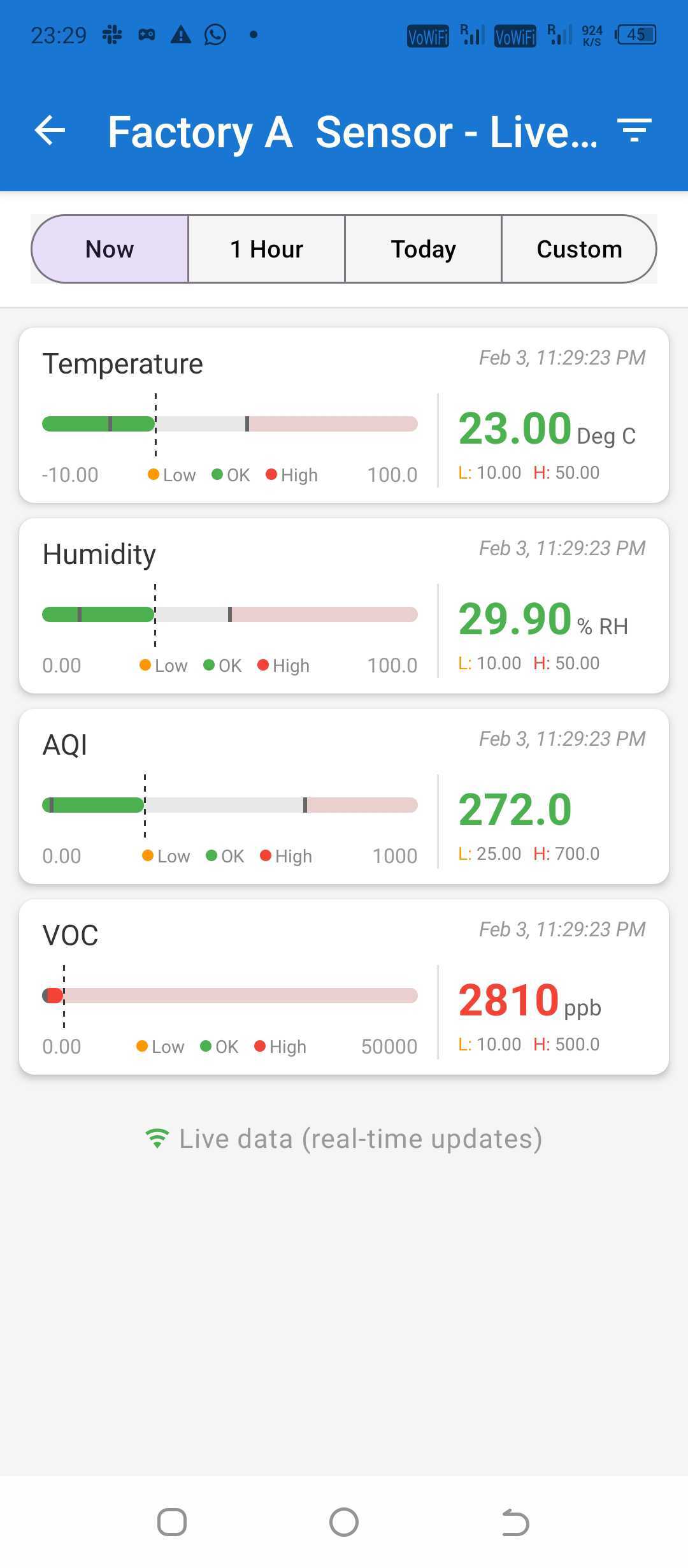Tap the battery indicator in the status bar
This screenshot has height=1568, width=688.
[x=636, y=34]
